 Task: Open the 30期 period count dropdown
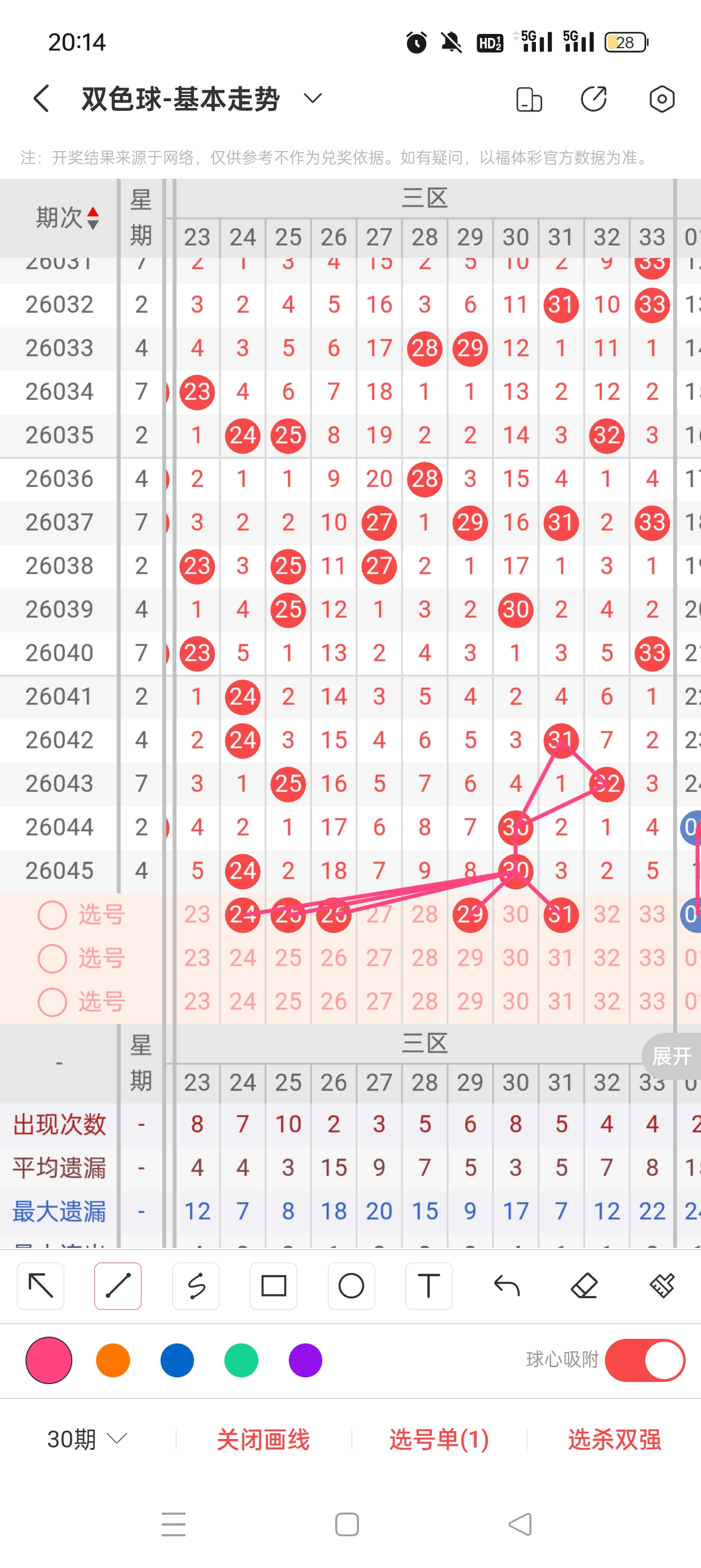[87, 1439]
